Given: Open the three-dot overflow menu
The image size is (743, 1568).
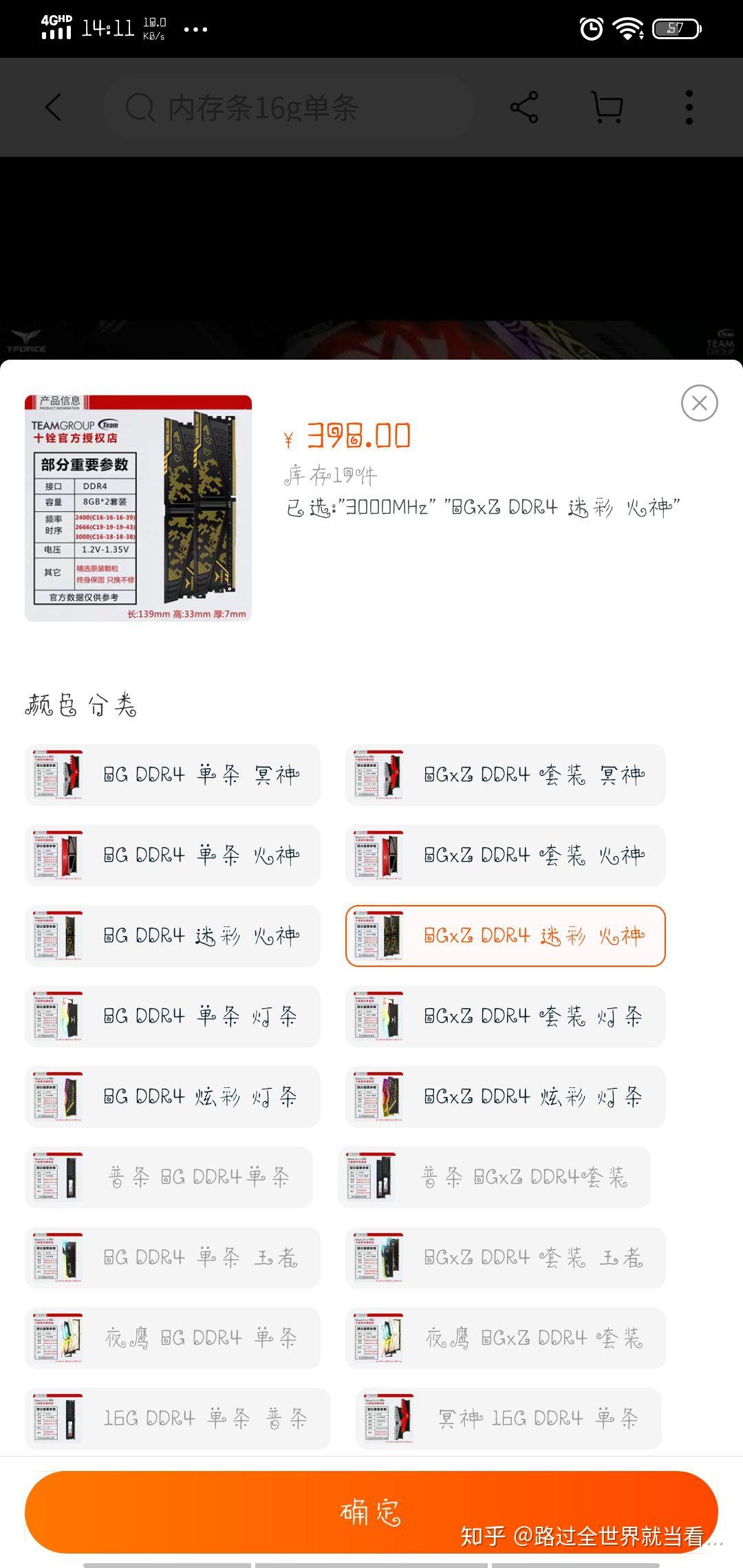Looking at the screenshot, I should [689, 107].
